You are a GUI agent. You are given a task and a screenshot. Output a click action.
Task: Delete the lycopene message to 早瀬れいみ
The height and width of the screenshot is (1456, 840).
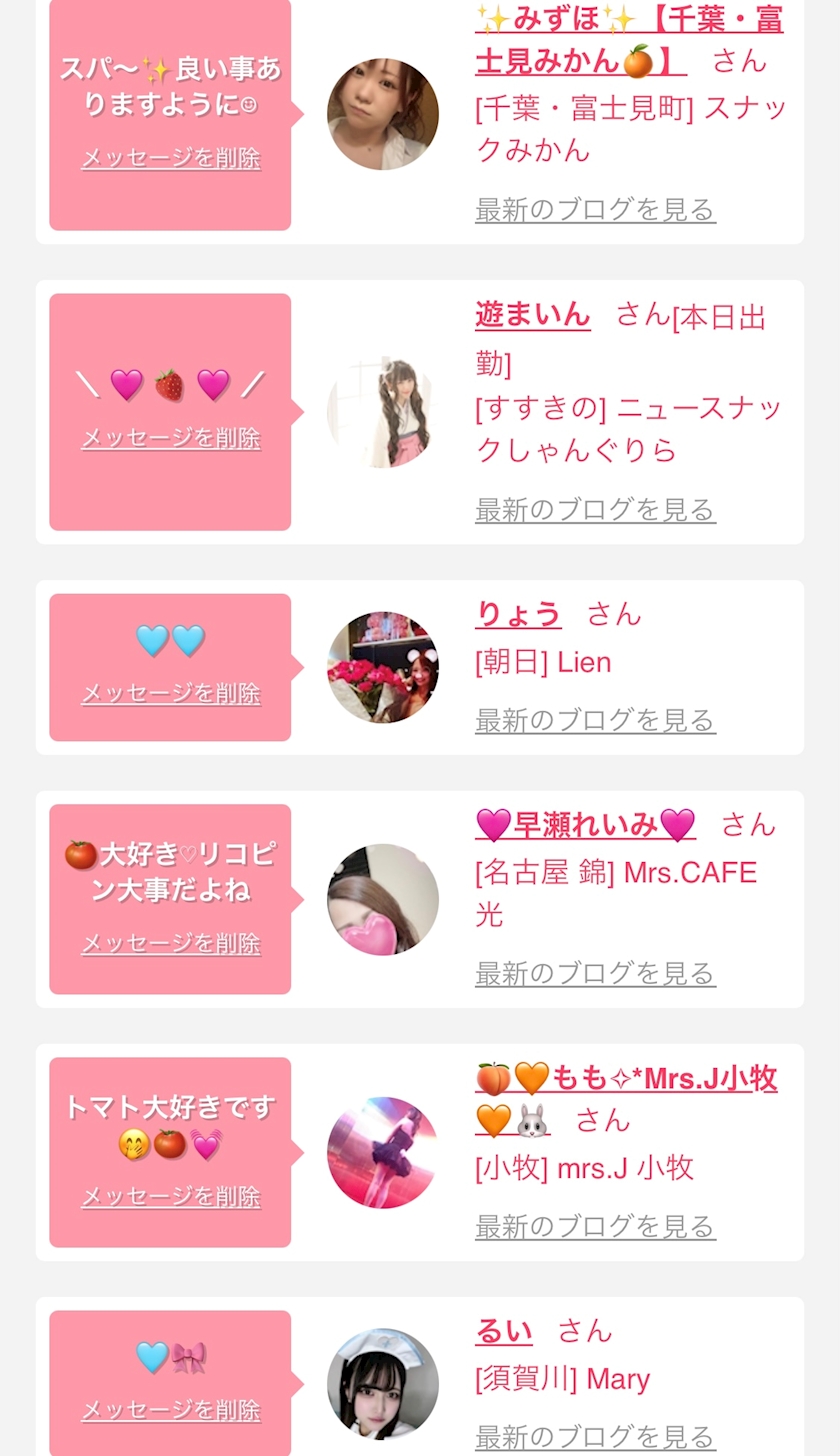tap(170, 943)
